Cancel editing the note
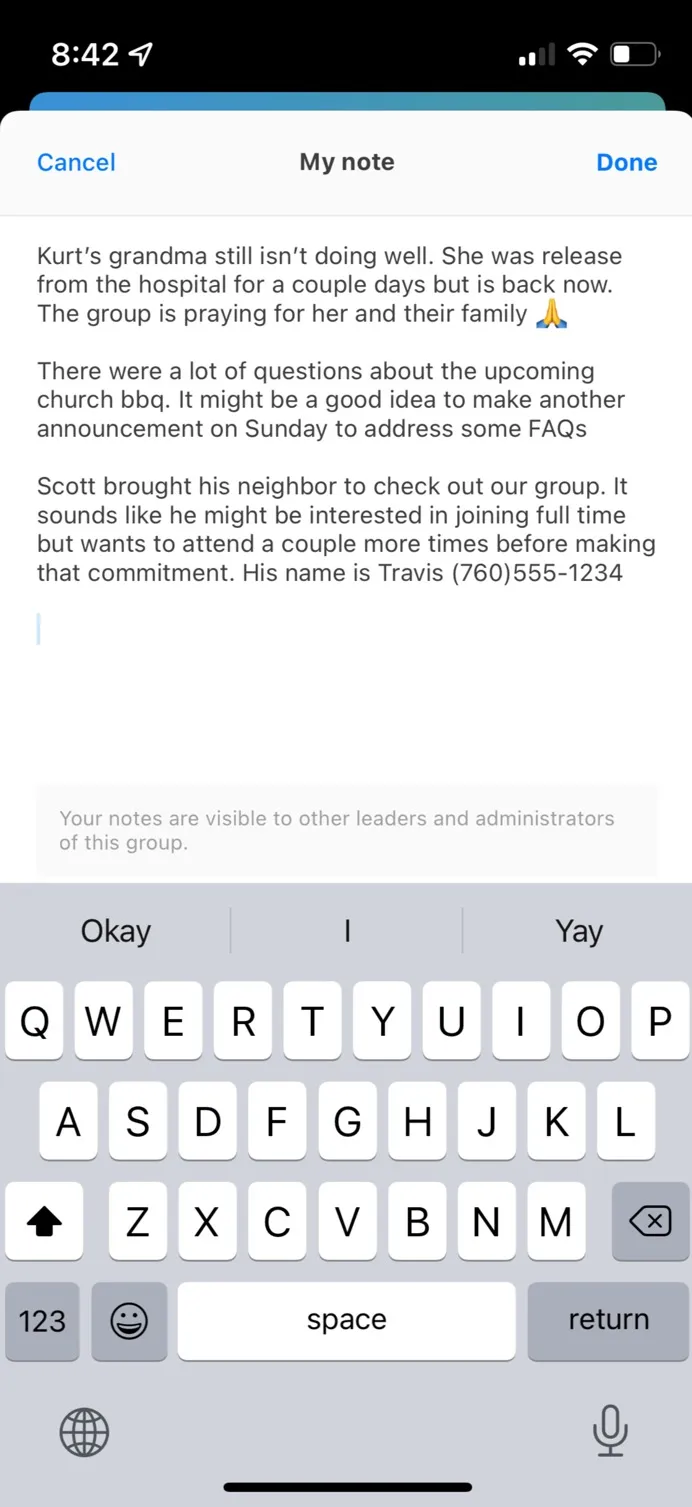Screen dimensions: 692x1507 pos(76,162)
